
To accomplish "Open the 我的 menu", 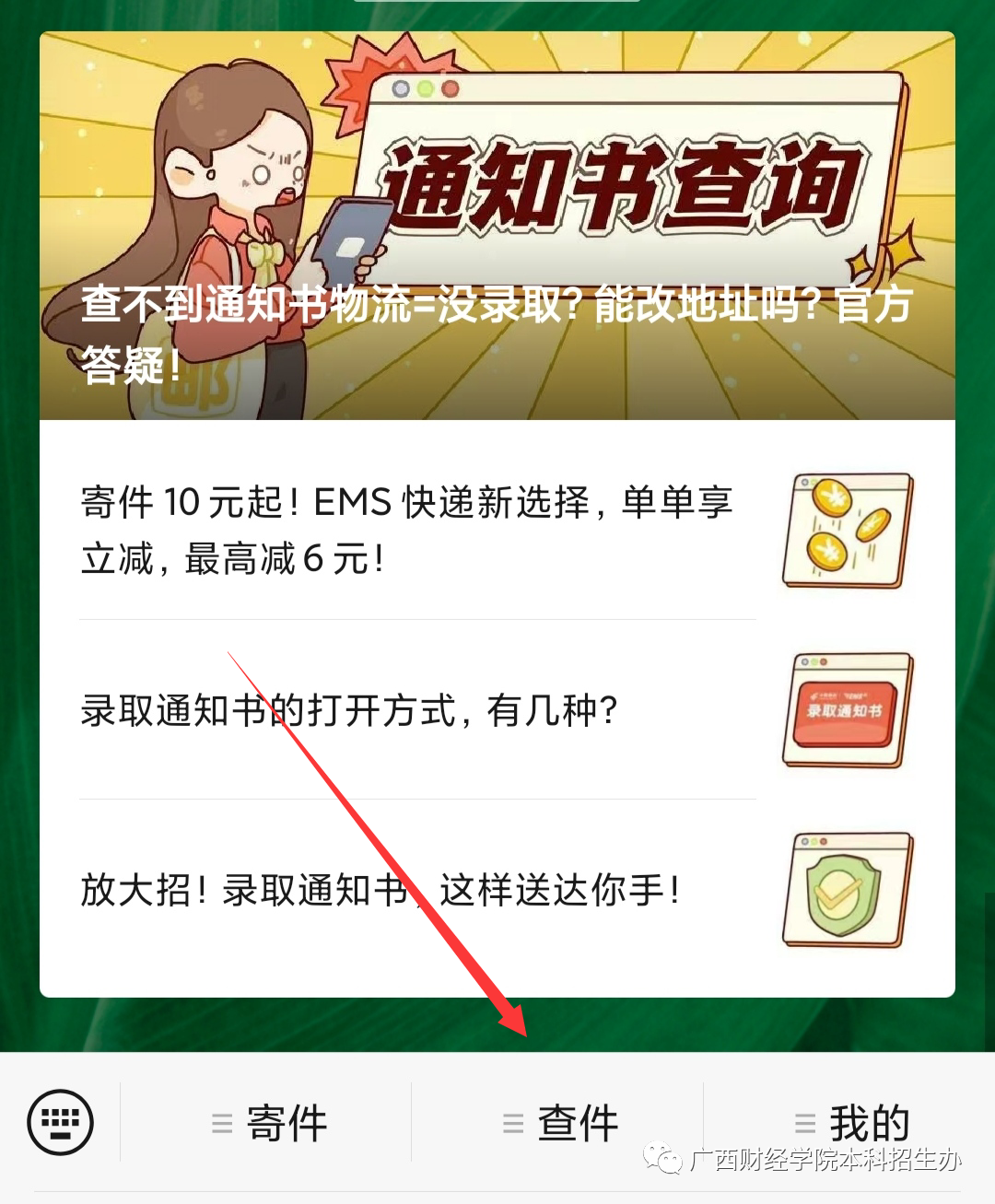I will [850, 1123].
